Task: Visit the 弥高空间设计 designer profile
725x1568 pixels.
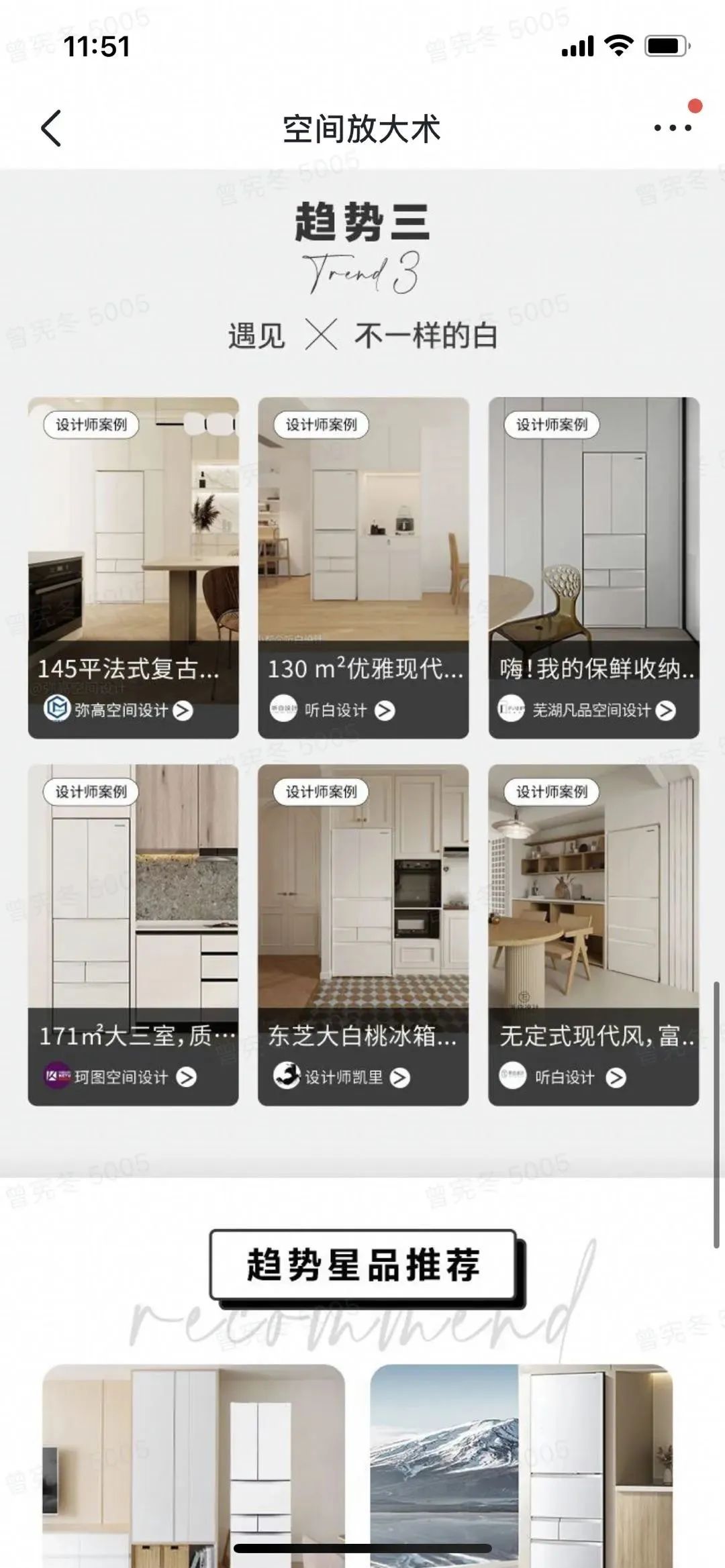Action: [x=119, y=710]
